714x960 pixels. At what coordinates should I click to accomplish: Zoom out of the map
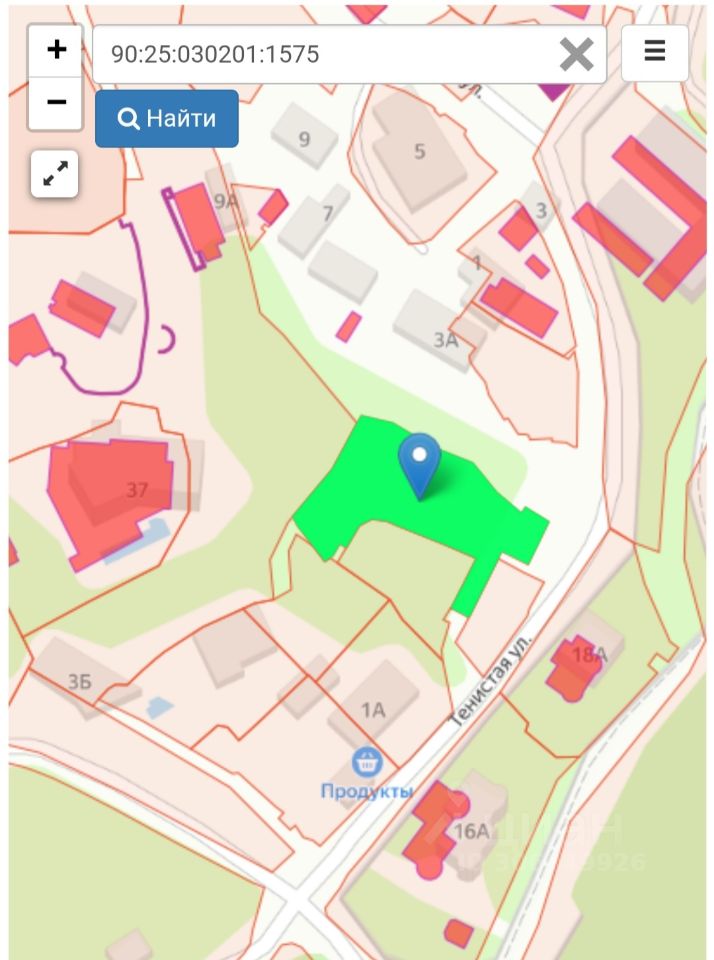(56, 103)
